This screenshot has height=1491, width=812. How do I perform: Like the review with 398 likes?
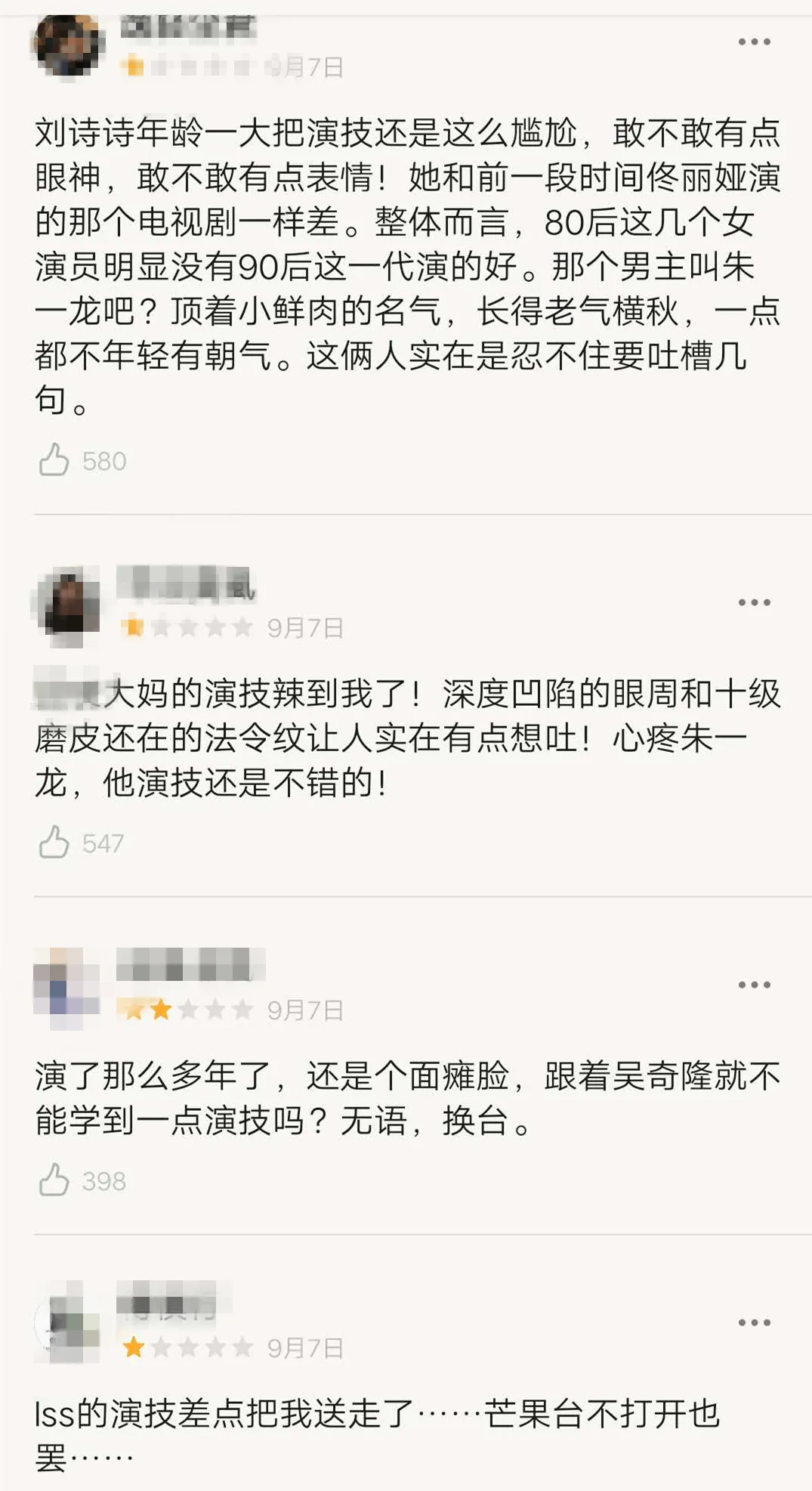[x=54, y=1180]
